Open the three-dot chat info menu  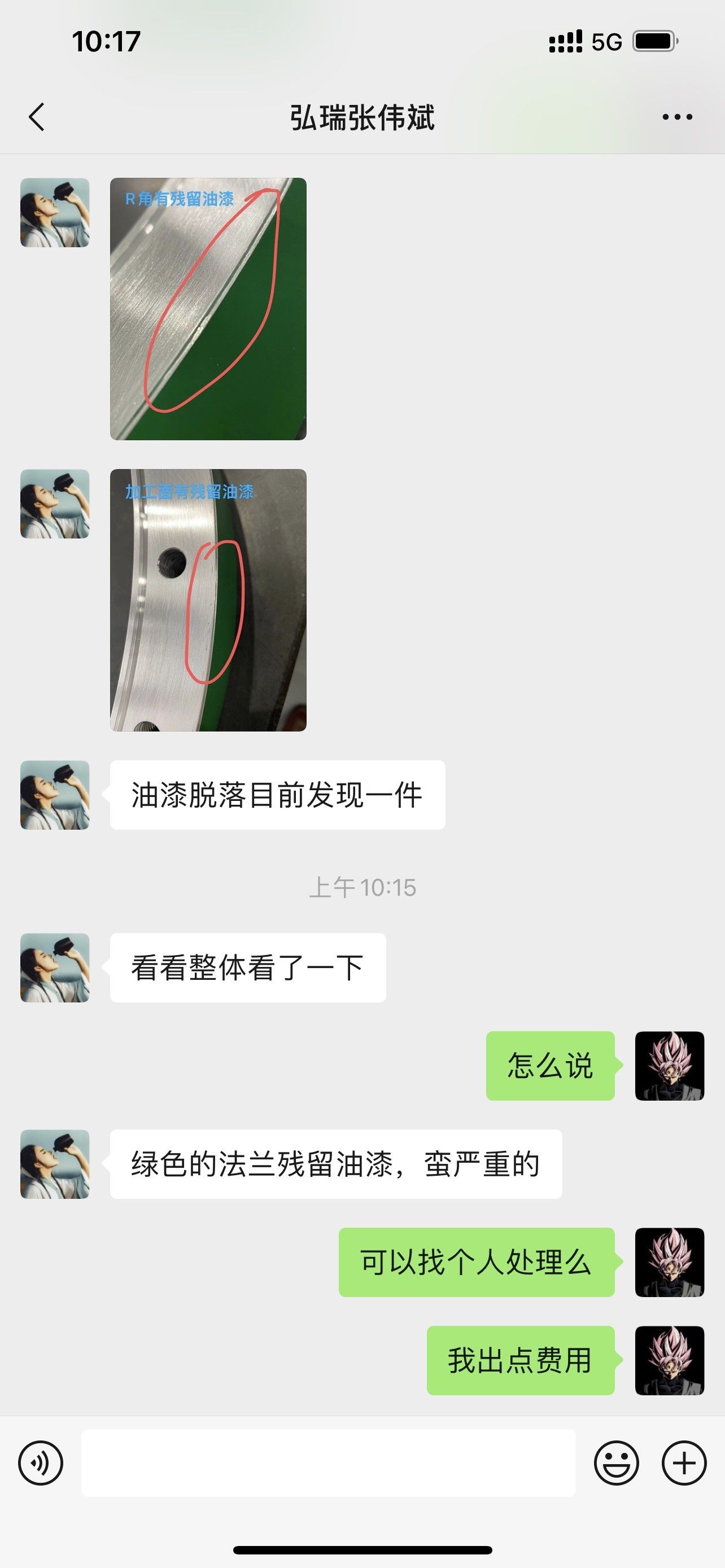click(677, 117)
